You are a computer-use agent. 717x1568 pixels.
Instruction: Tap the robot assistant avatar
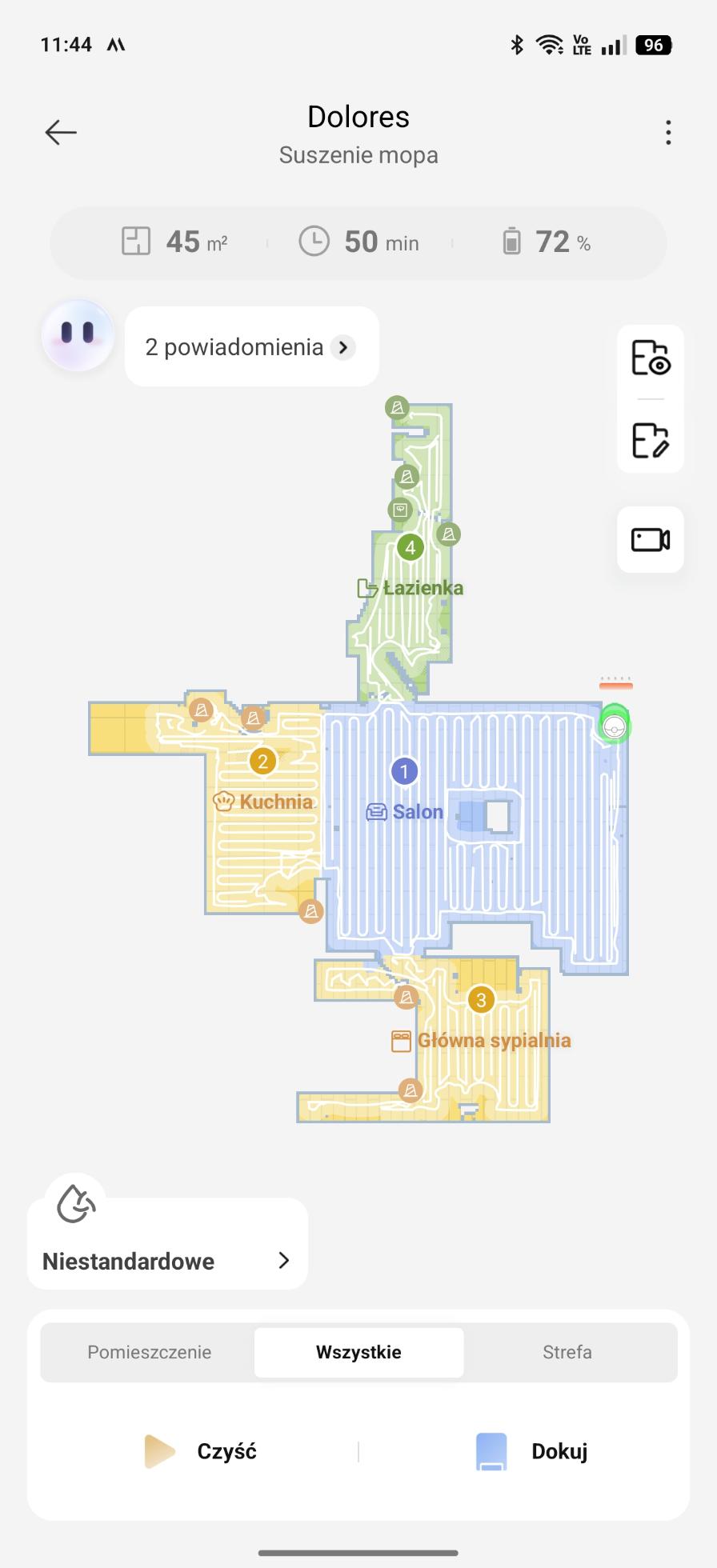click(78, 335)
